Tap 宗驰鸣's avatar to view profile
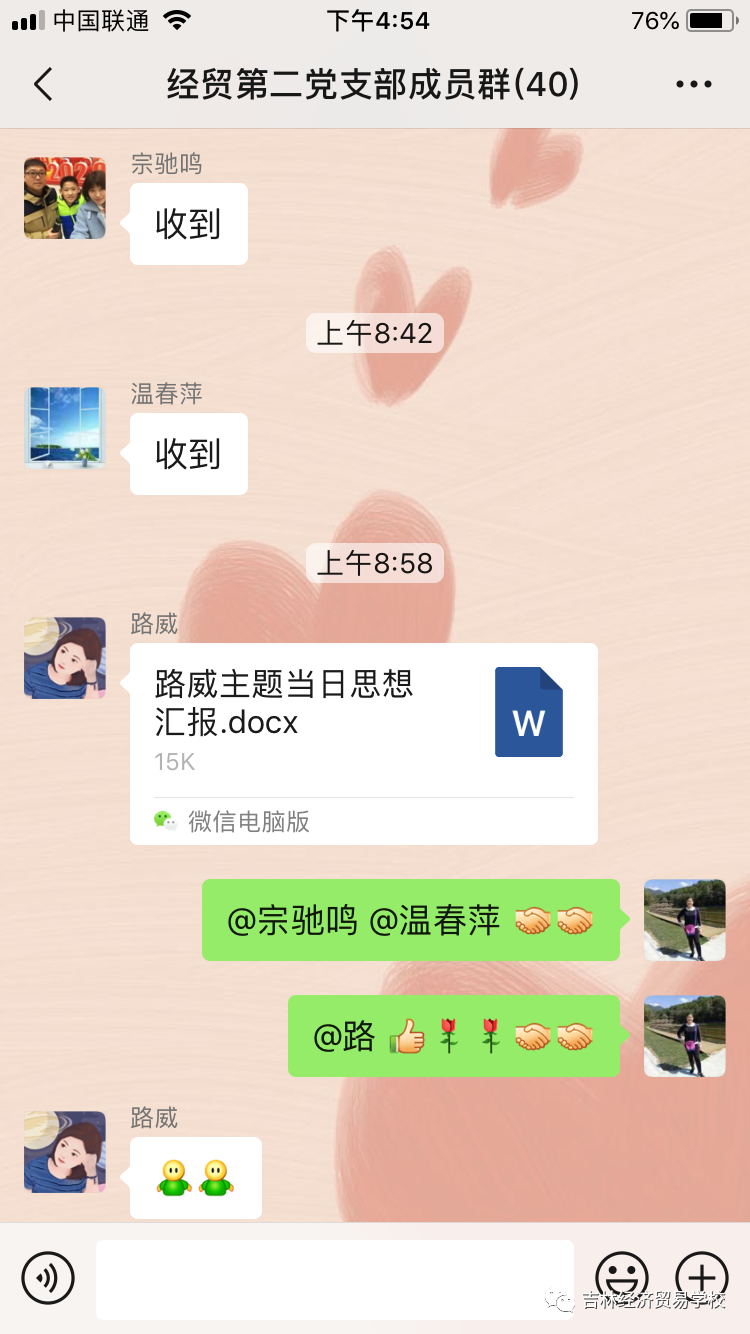The width and height of the screenshot is (750, 1334). click(x=65, y=198)
